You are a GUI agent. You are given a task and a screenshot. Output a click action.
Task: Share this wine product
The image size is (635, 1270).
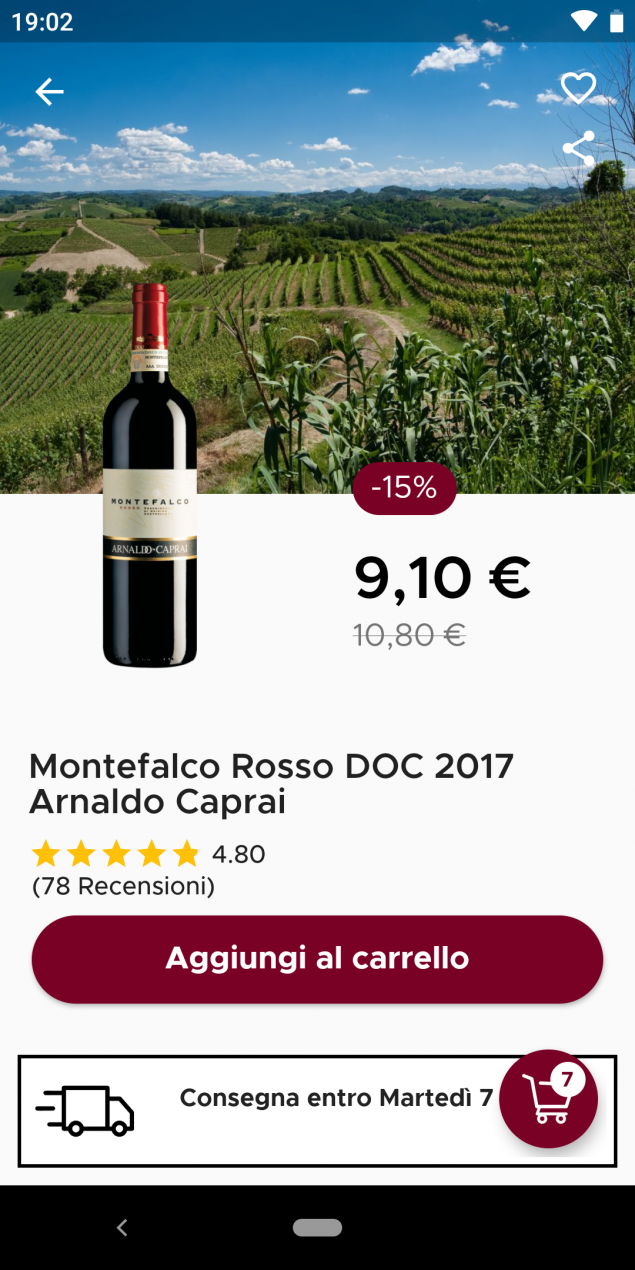tap(578, 149)
